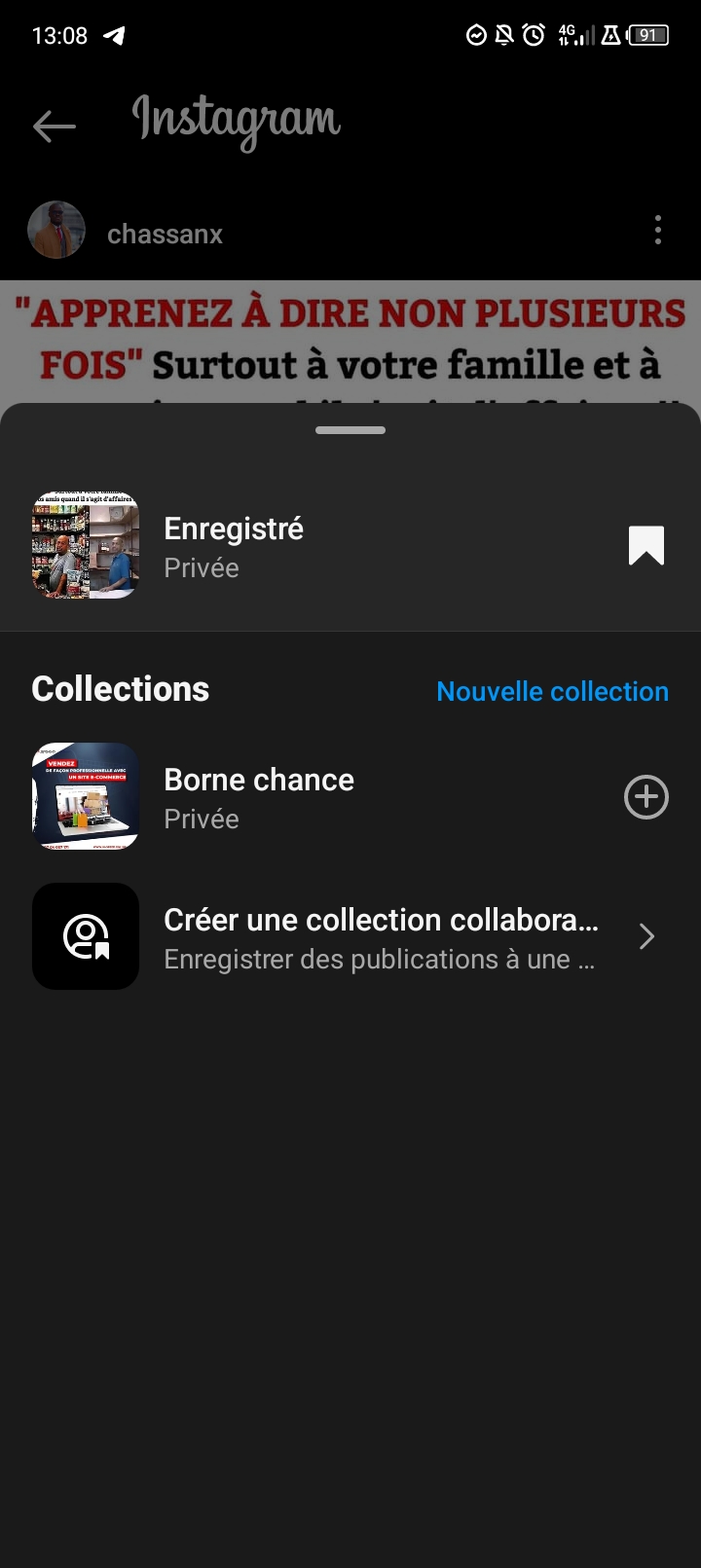Create a Nouvelle collection
The width and height of the screenshot is (701, 1568).
click(x=552, y=691)
